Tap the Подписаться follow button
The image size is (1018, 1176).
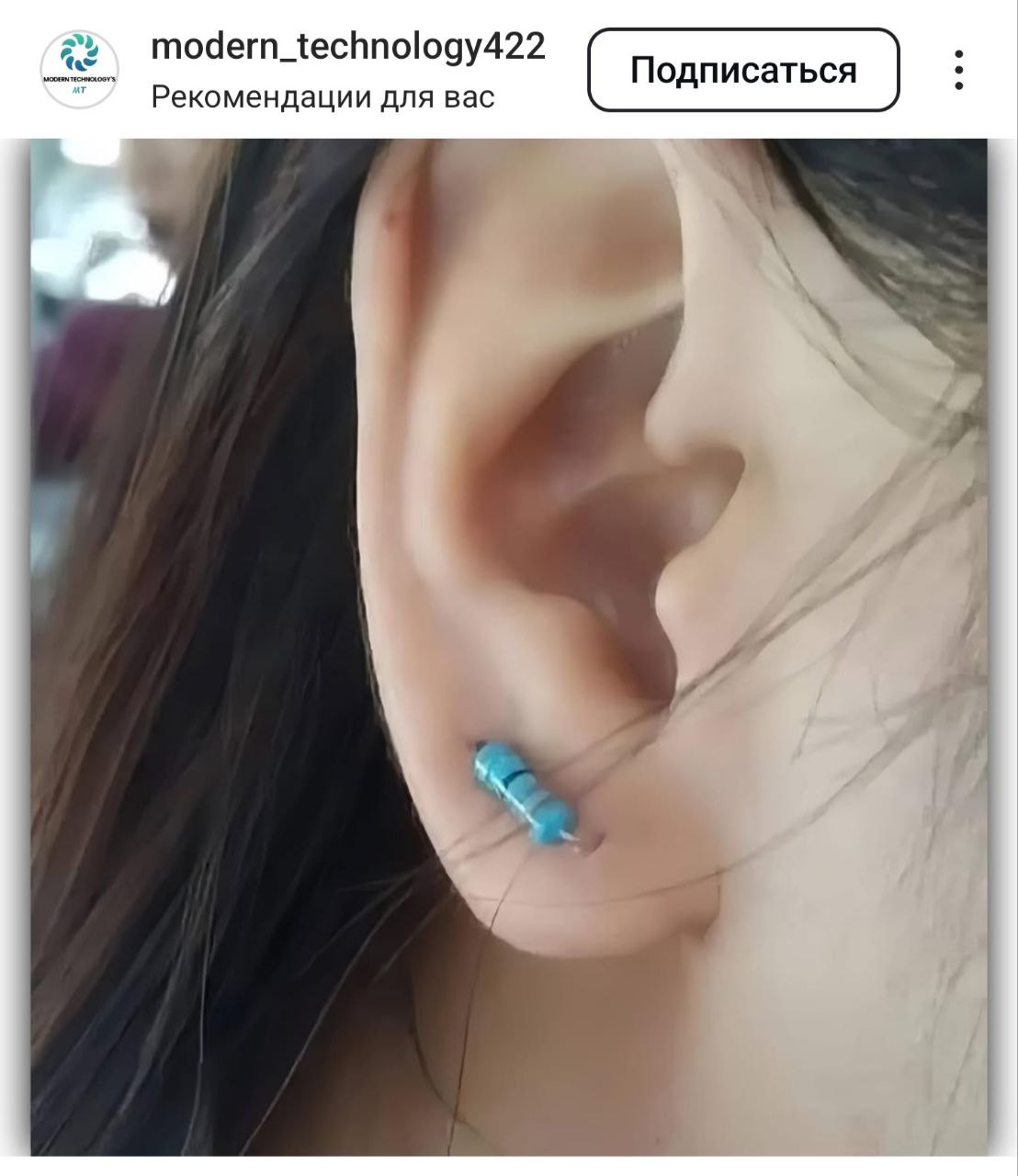point(743,70)
